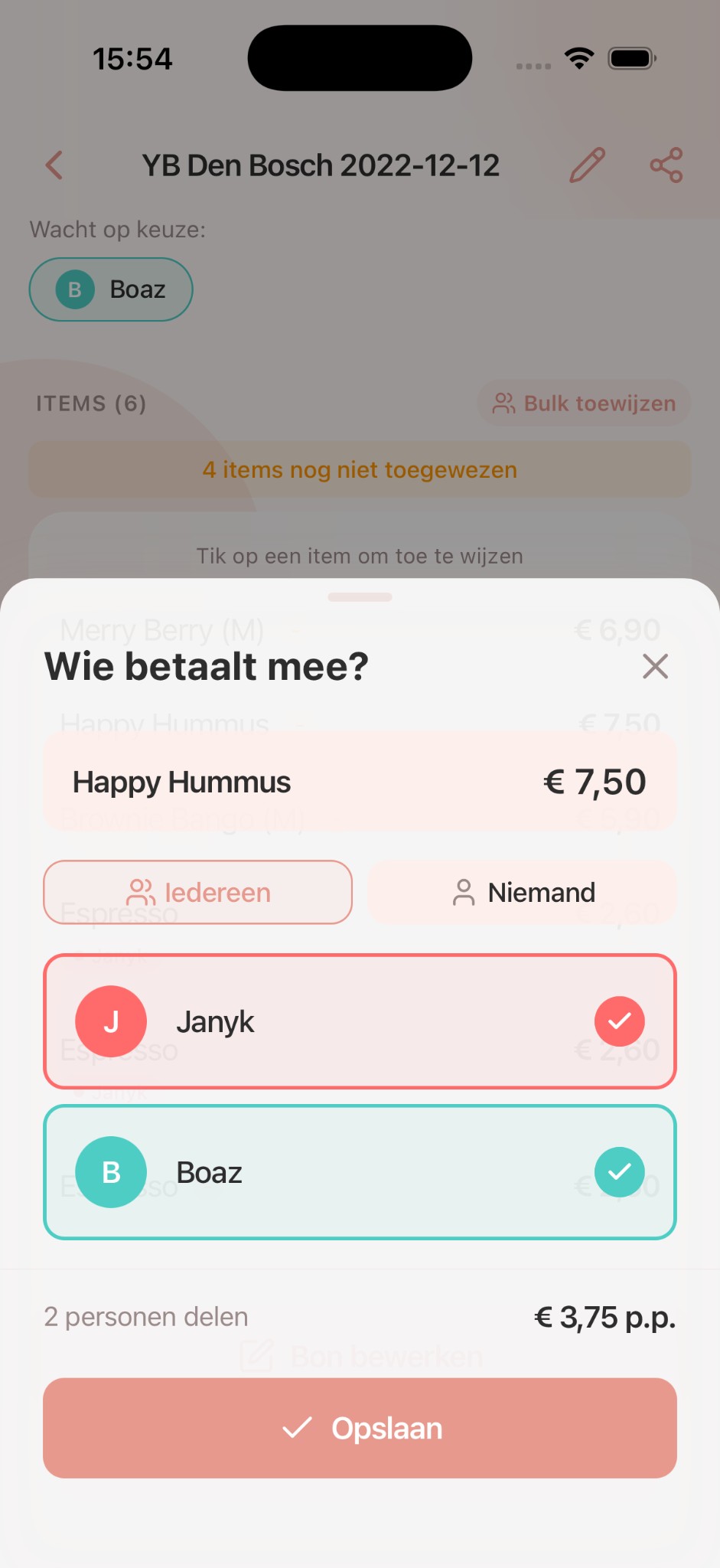Expand the 4 items nog niet toegewezen banner
720x1568 pixels.
(x=360, y=469)
